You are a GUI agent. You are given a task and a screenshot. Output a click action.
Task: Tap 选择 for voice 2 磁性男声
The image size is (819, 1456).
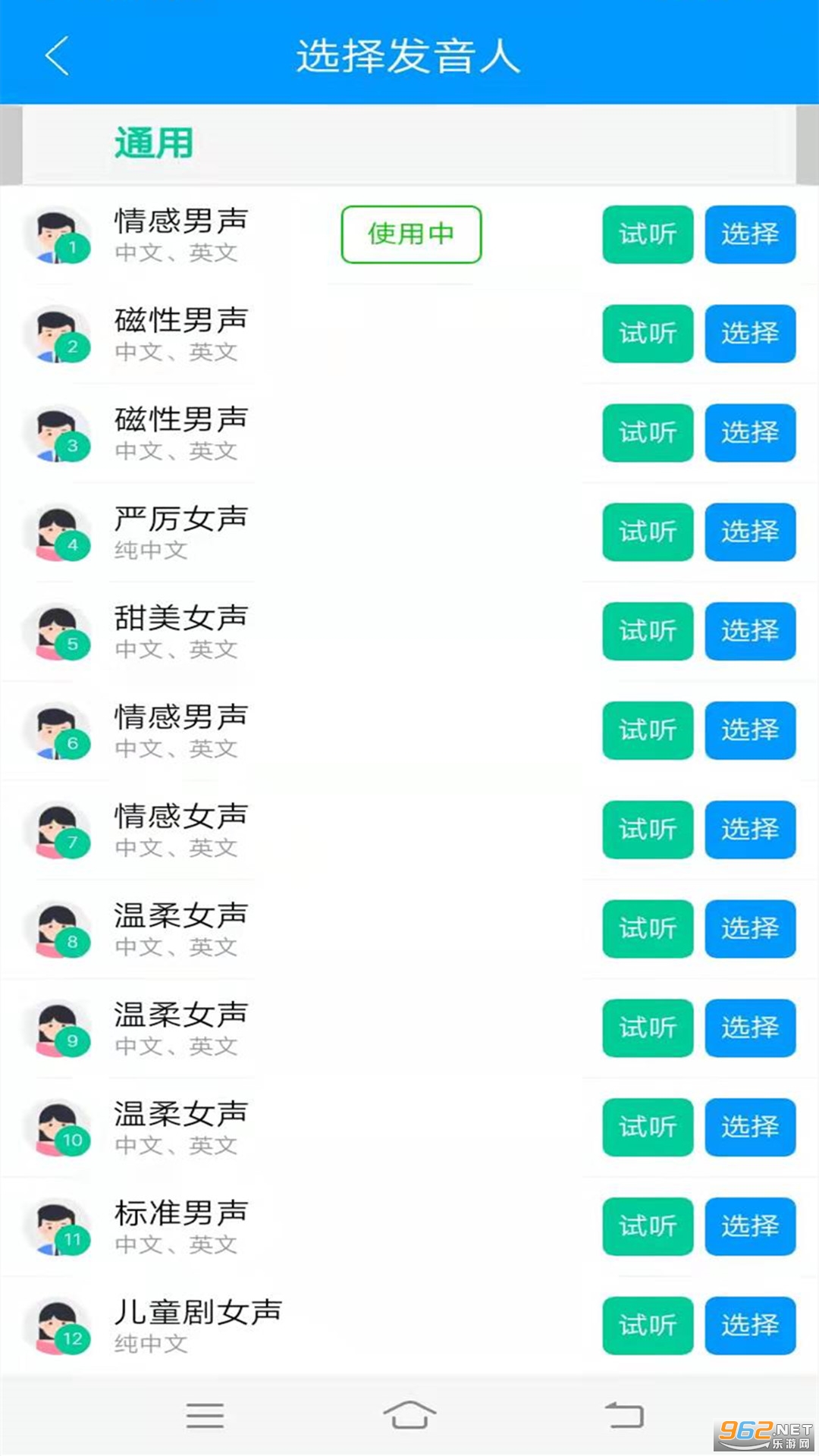(x=750, y=334)
